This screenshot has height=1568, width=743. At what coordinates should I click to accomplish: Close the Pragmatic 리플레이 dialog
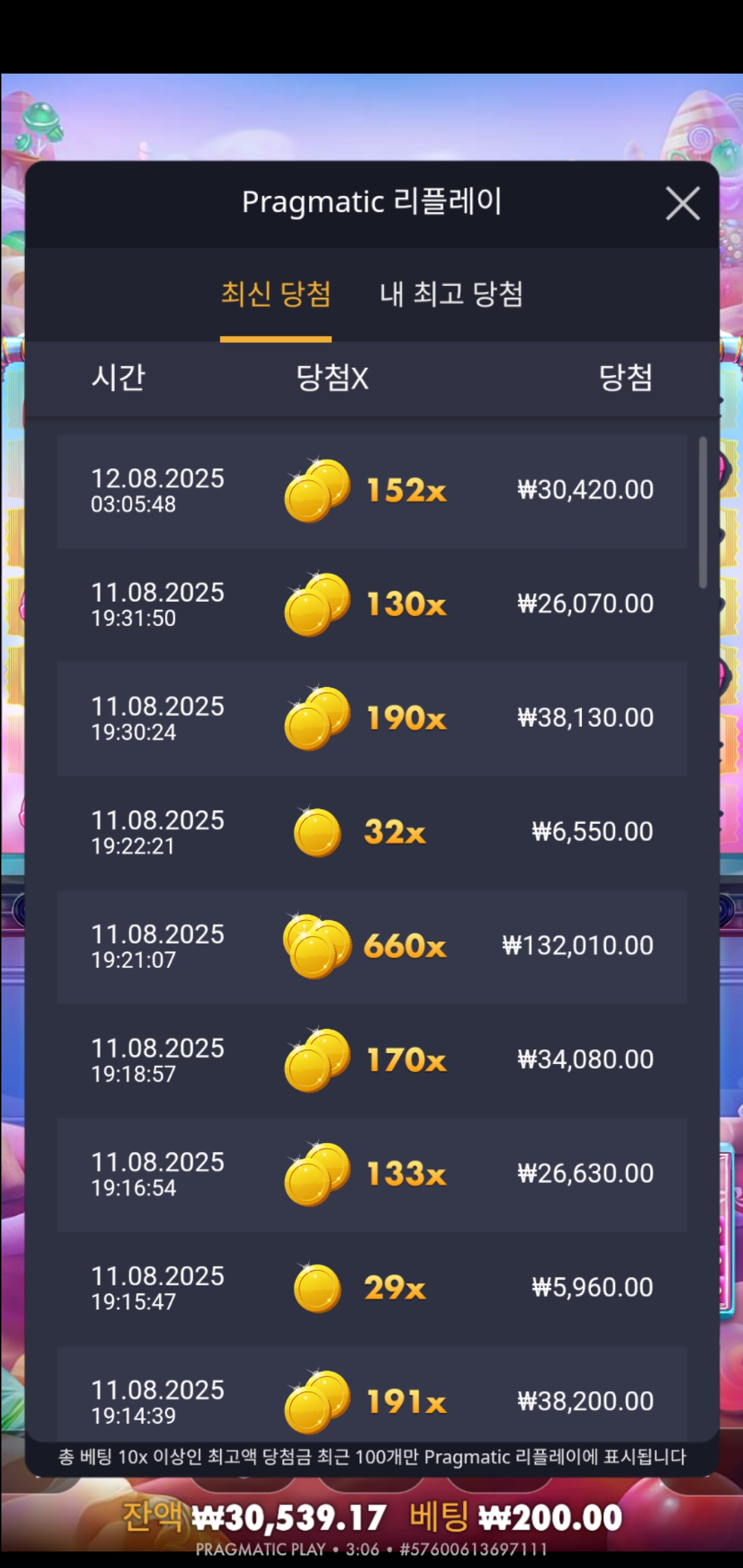pos(682,204)
